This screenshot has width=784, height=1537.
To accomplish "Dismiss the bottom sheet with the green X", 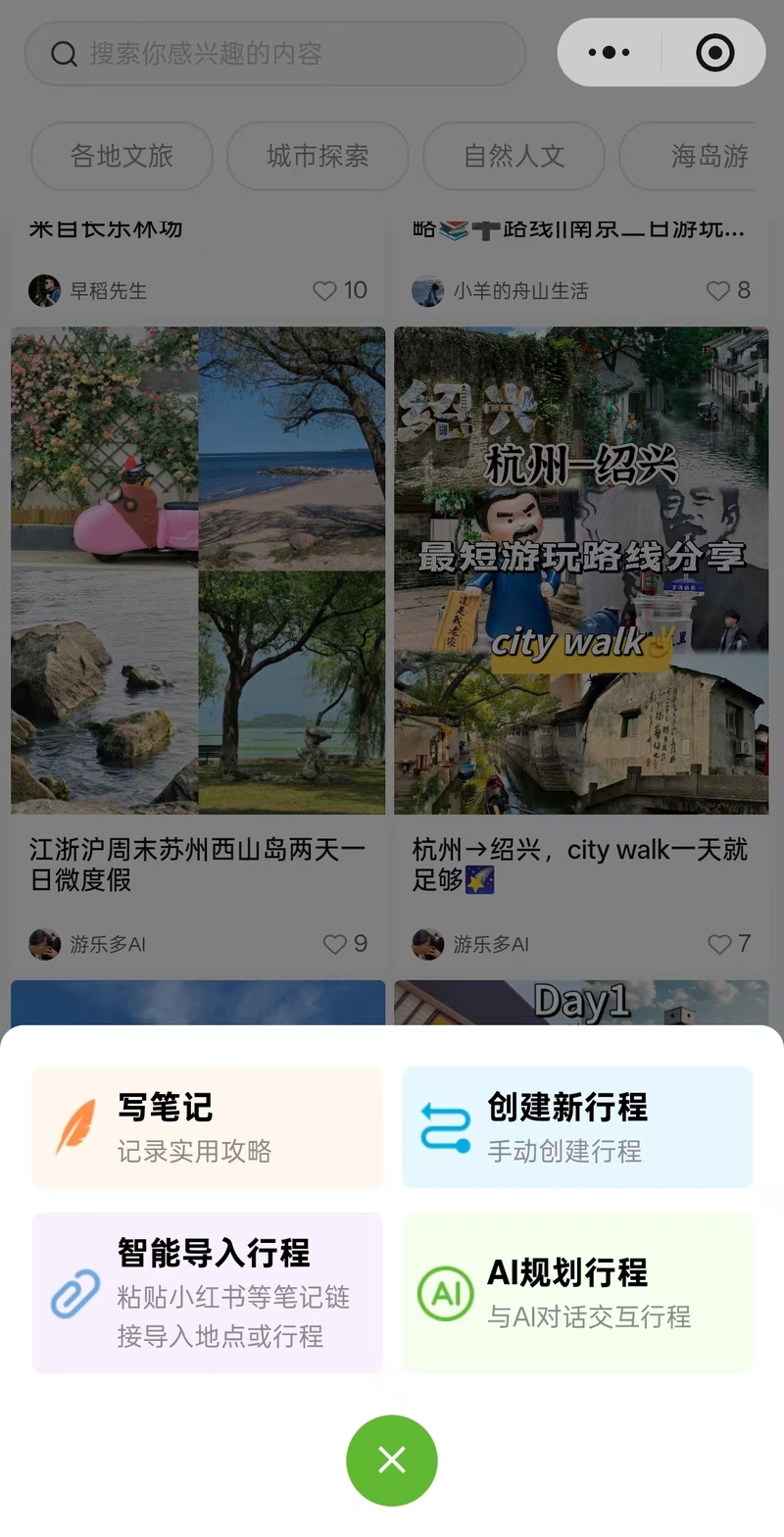I will point(392,1461).
